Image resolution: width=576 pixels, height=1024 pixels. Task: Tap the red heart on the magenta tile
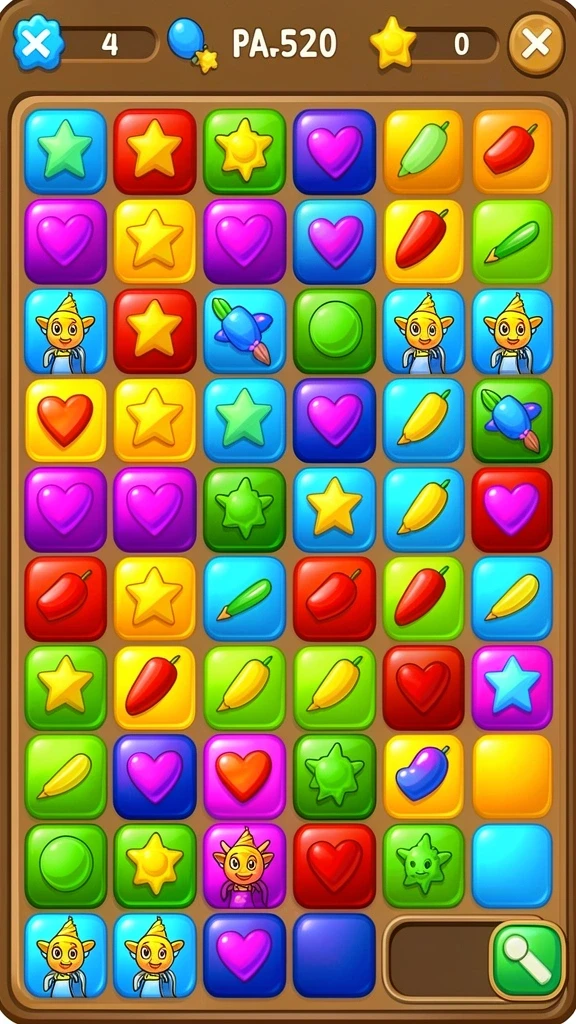point(244,776)
